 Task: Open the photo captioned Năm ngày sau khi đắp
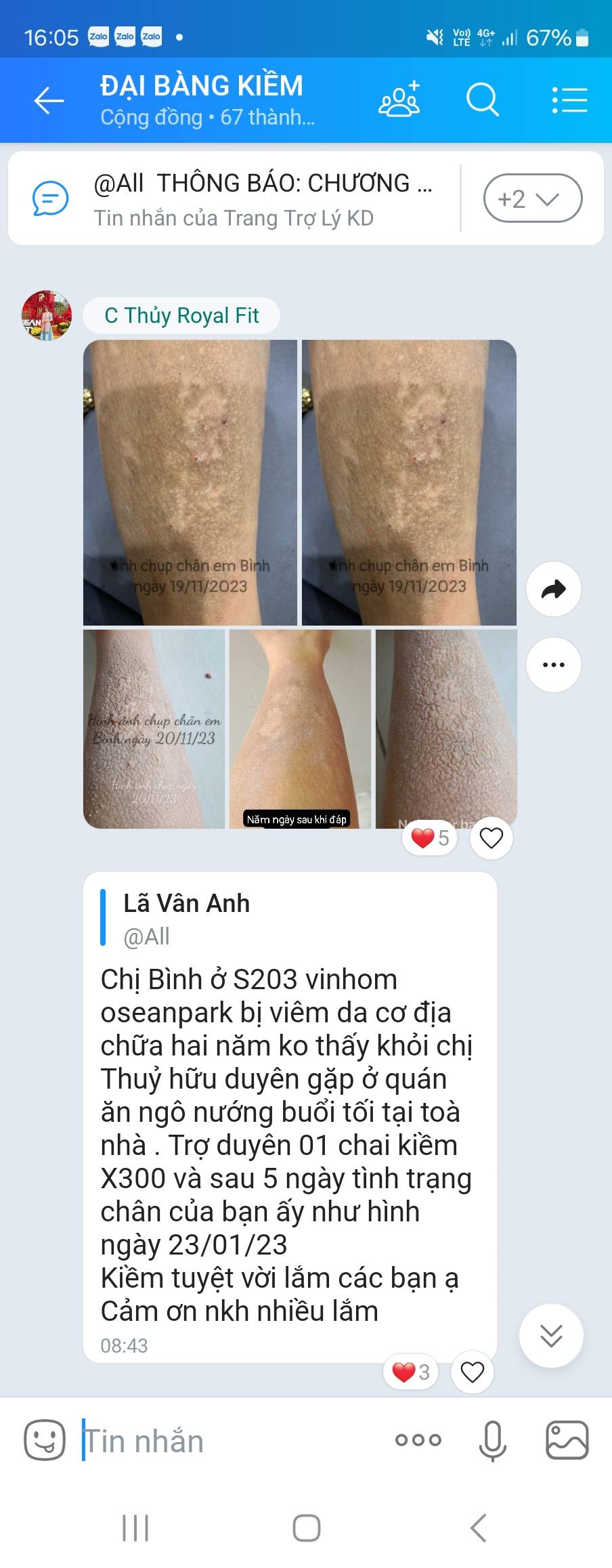[300, 728]
